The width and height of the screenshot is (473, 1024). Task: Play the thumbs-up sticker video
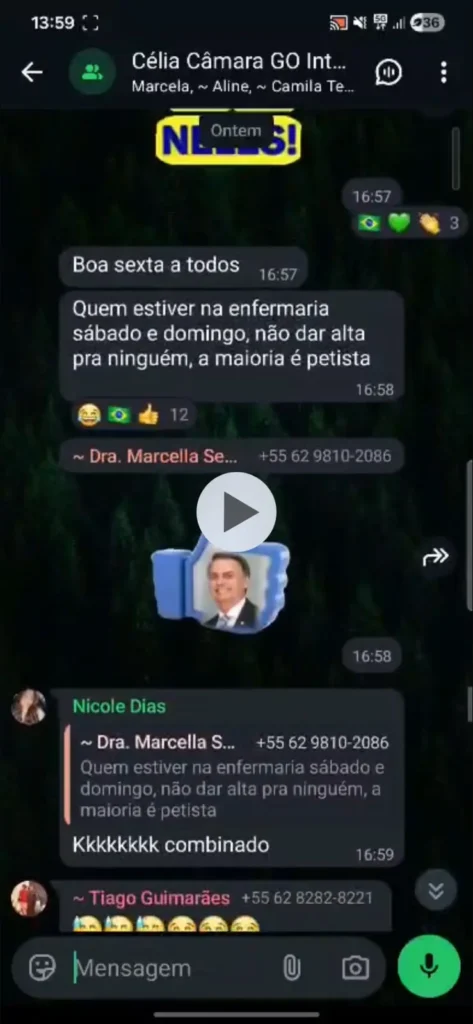pos(236,512)
